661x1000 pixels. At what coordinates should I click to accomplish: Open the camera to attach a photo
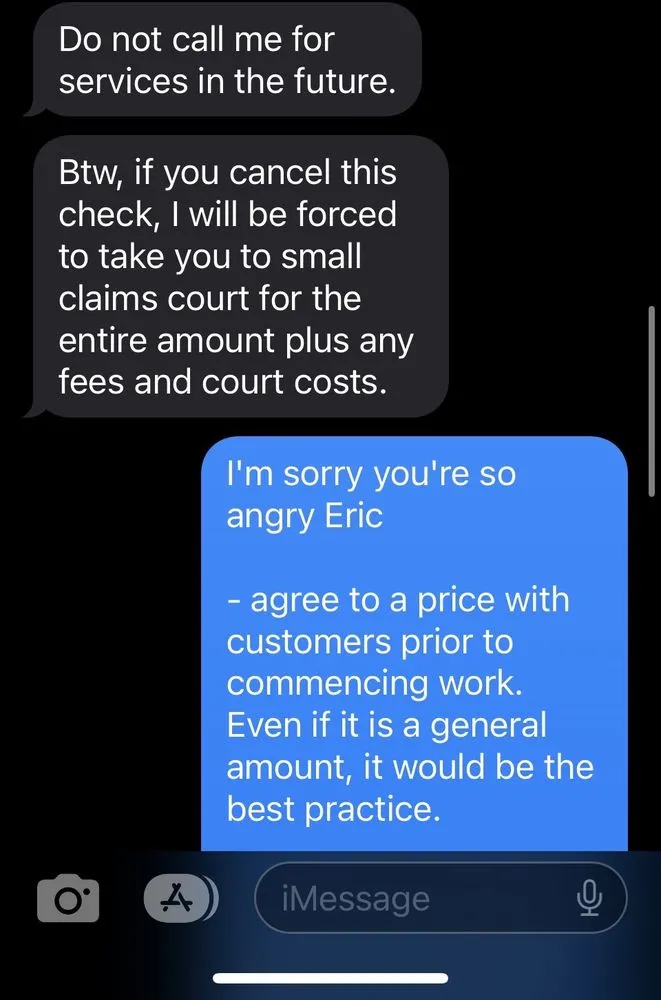click(68, 899)
